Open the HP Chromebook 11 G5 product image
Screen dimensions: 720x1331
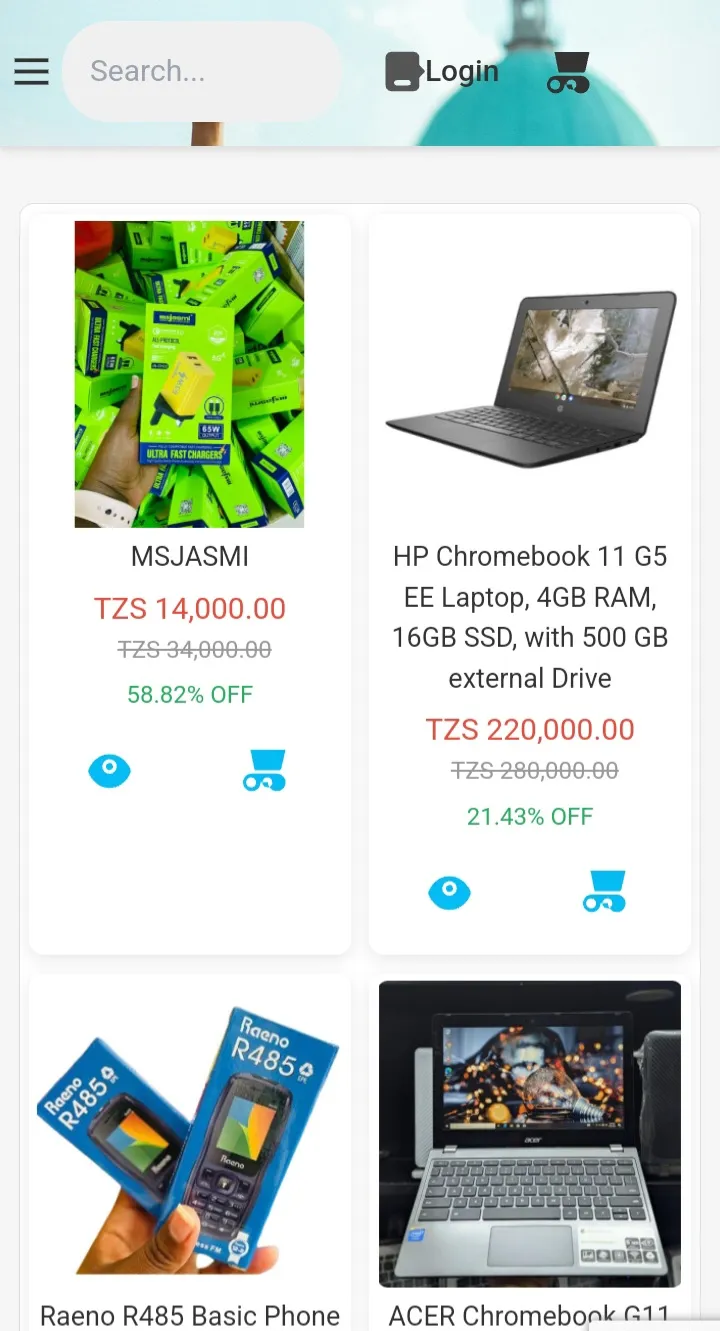click(x=530, y=380)
